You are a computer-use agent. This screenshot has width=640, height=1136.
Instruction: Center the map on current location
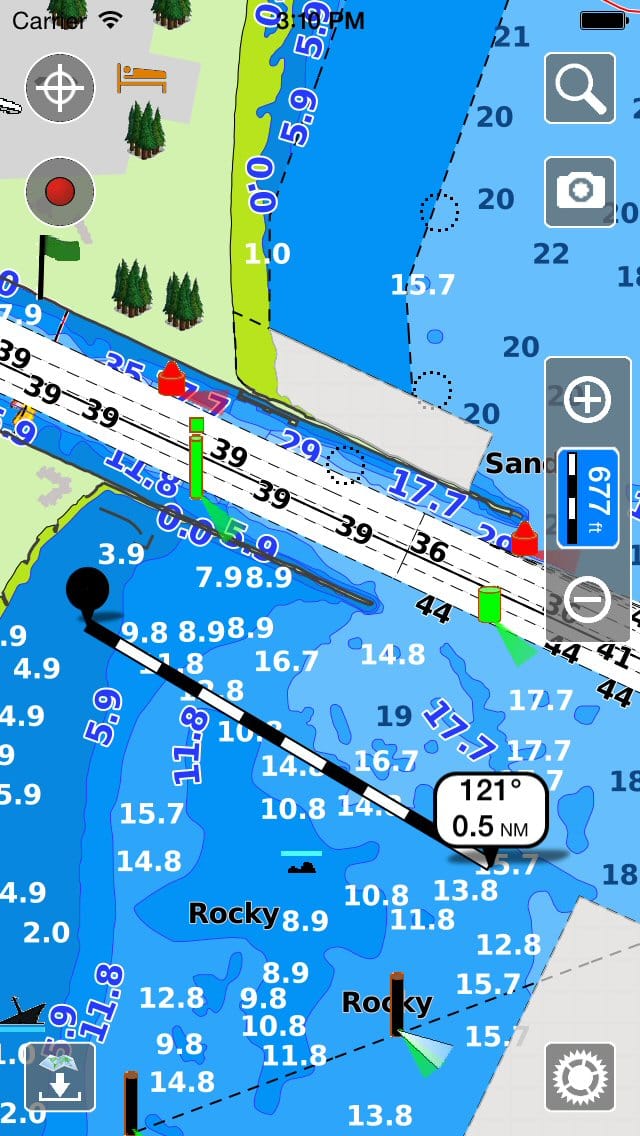pos(60,88)
